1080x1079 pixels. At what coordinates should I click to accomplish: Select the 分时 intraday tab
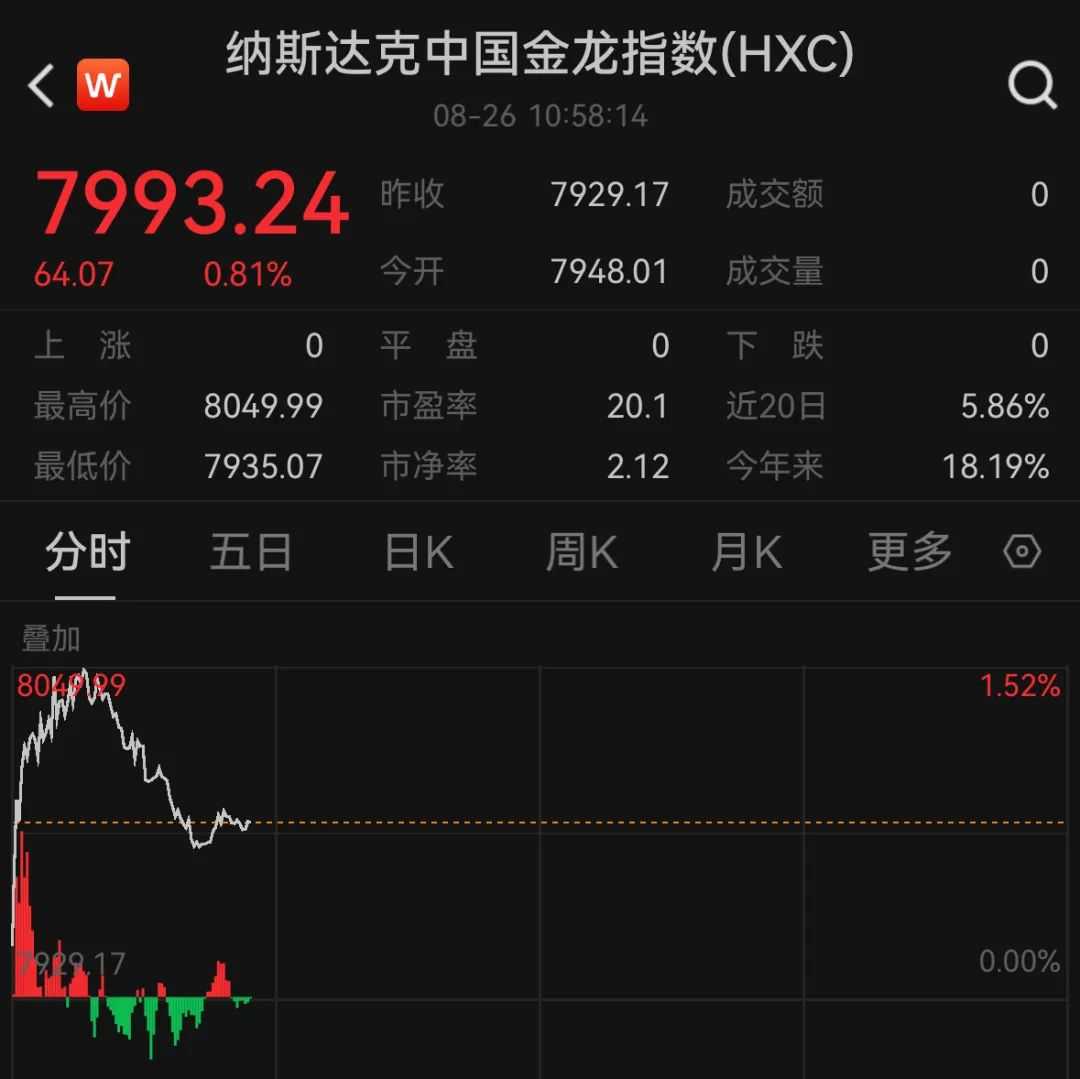point(87,552)
